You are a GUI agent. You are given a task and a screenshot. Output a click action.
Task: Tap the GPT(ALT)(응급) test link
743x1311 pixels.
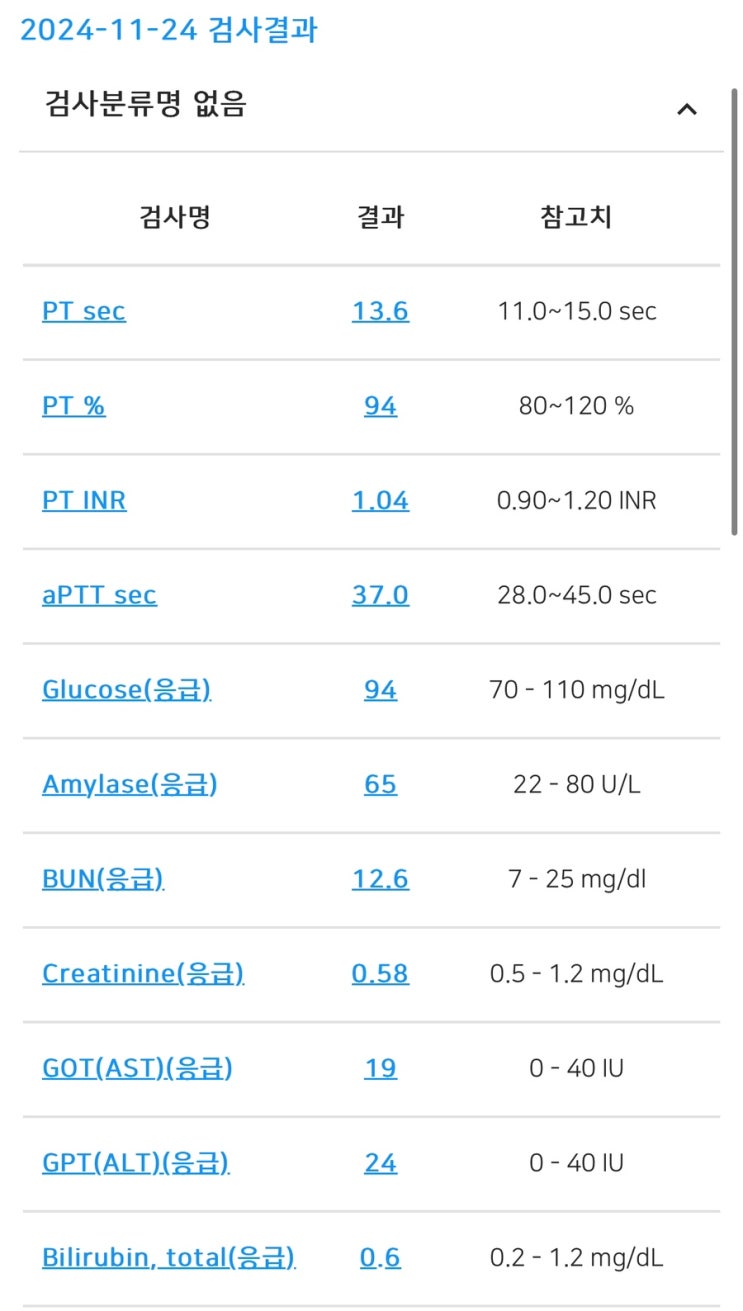click(x=135, y=1163)
